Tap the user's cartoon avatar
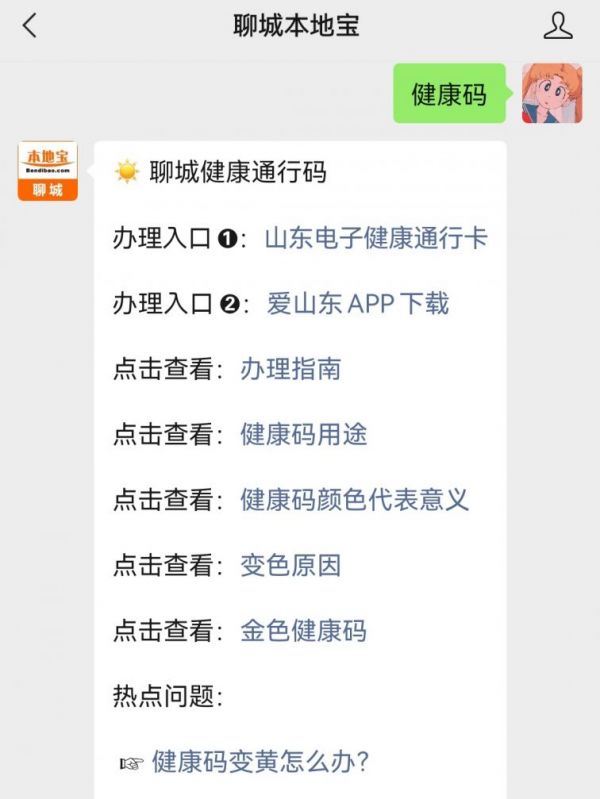Screen dimensions: 600x799 click(x=552, y=93)
